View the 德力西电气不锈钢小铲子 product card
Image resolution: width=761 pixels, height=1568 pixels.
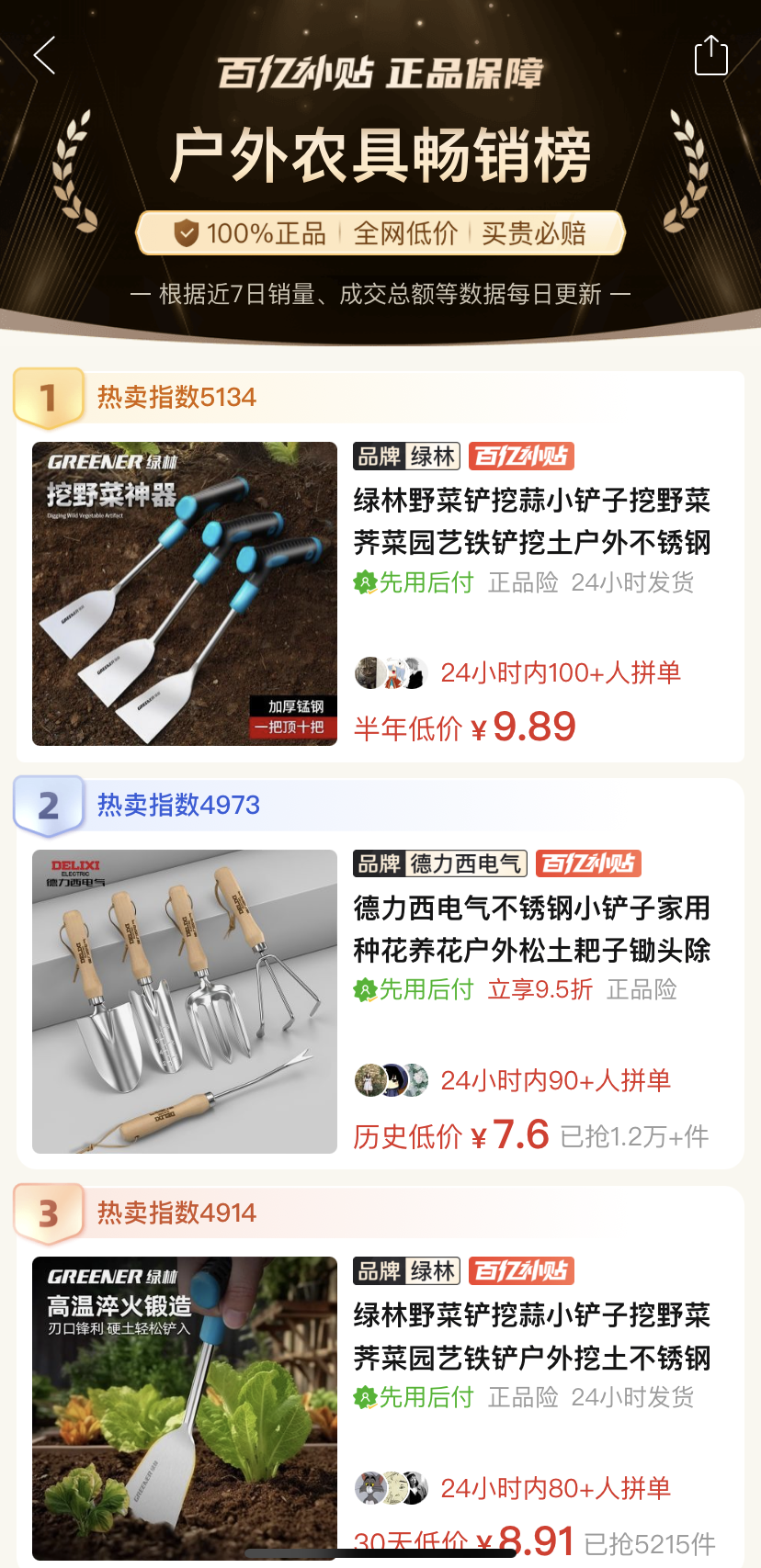point(531,929)
